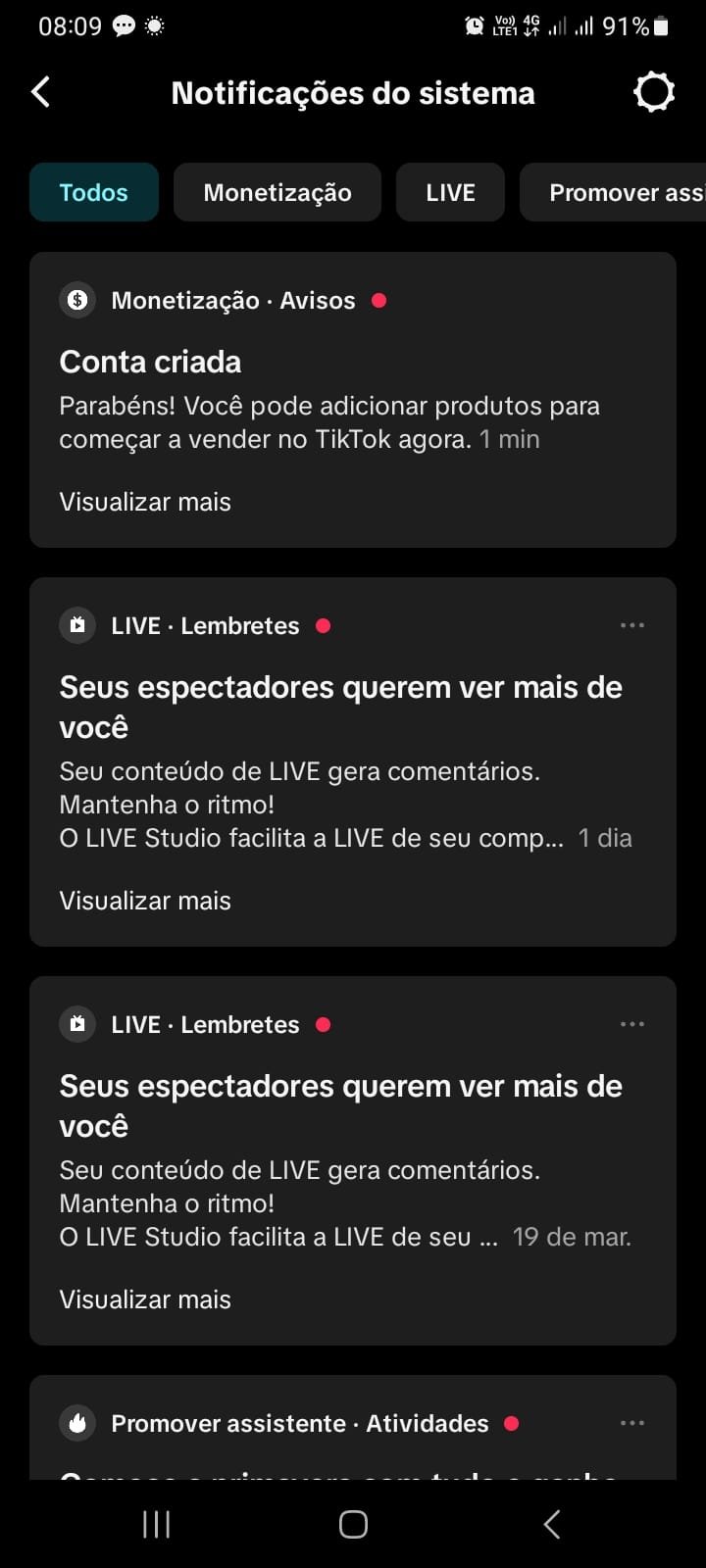The width and height of the screenshot is (706, 1568).
Task: Open the Conta criada notification card
Action: coord(353,392)
